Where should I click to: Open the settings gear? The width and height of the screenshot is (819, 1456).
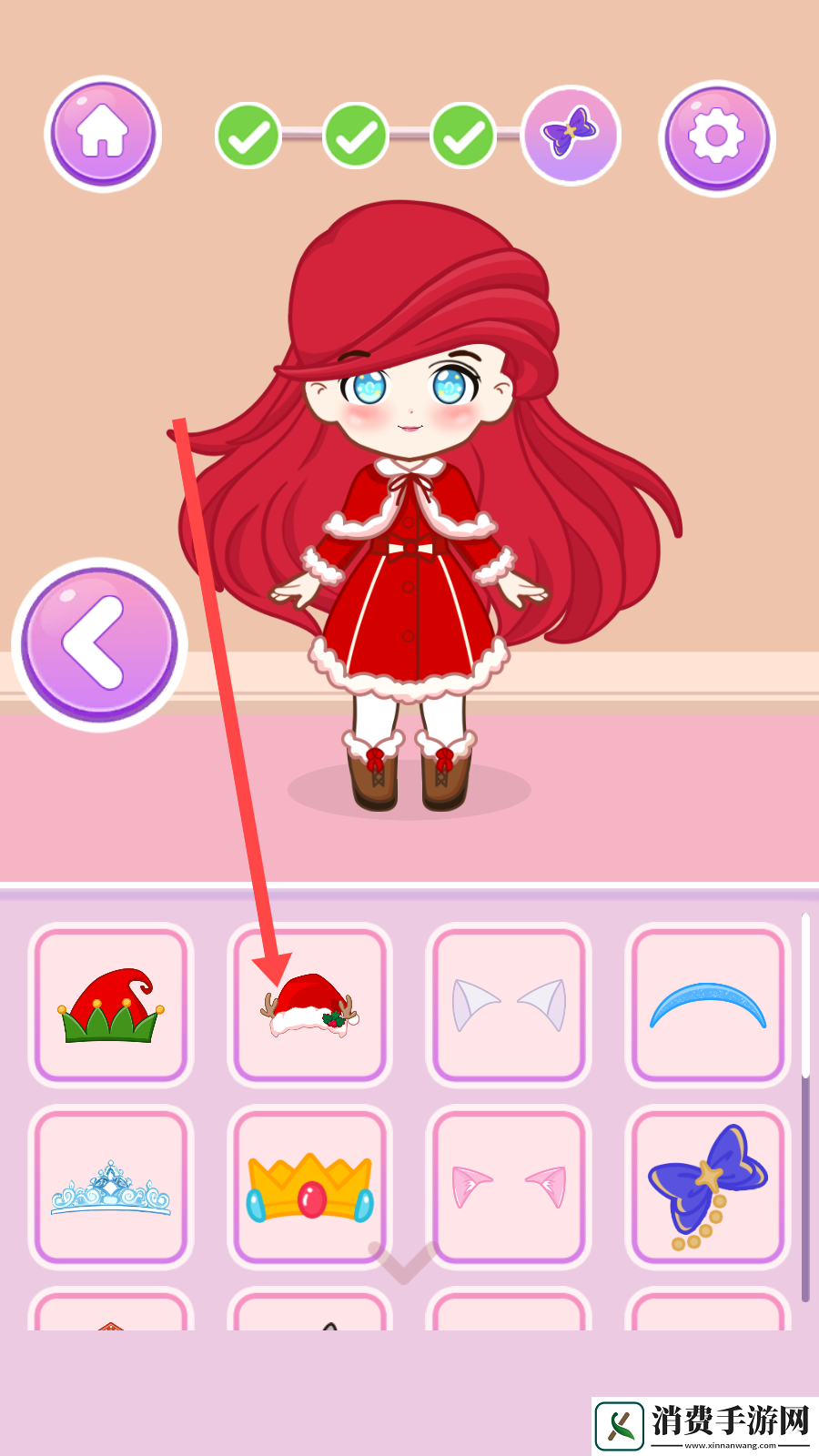click(x=716, y=137)
